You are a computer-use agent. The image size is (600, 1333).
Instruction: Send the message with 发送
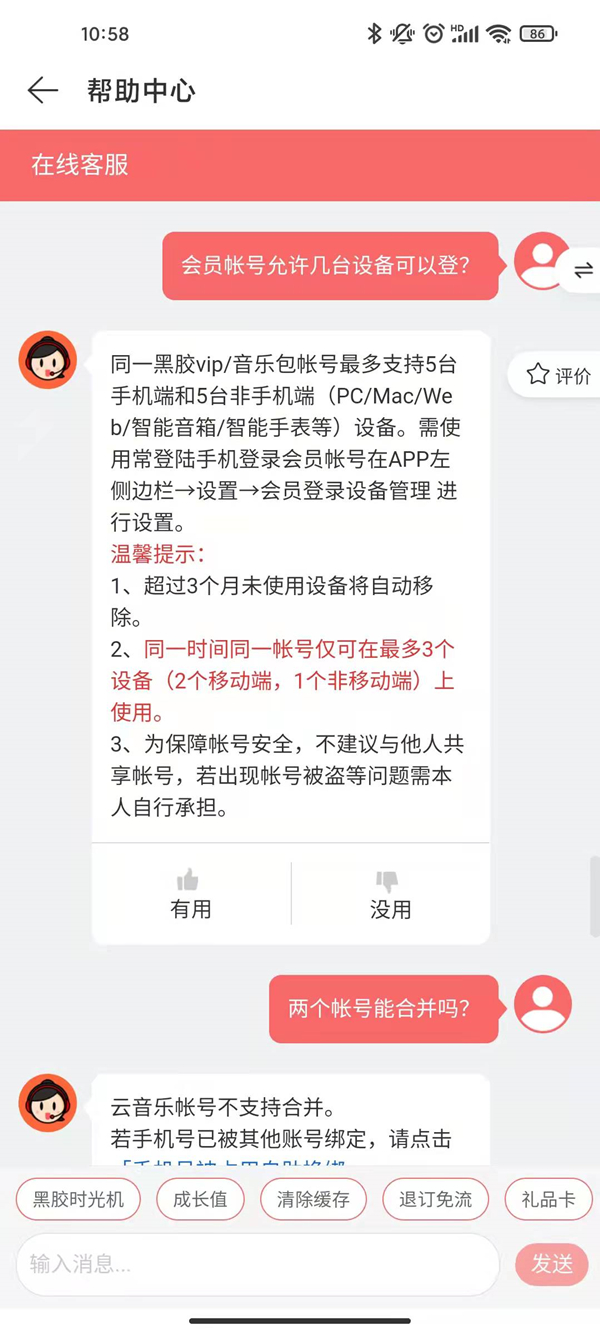point(551,1264)
